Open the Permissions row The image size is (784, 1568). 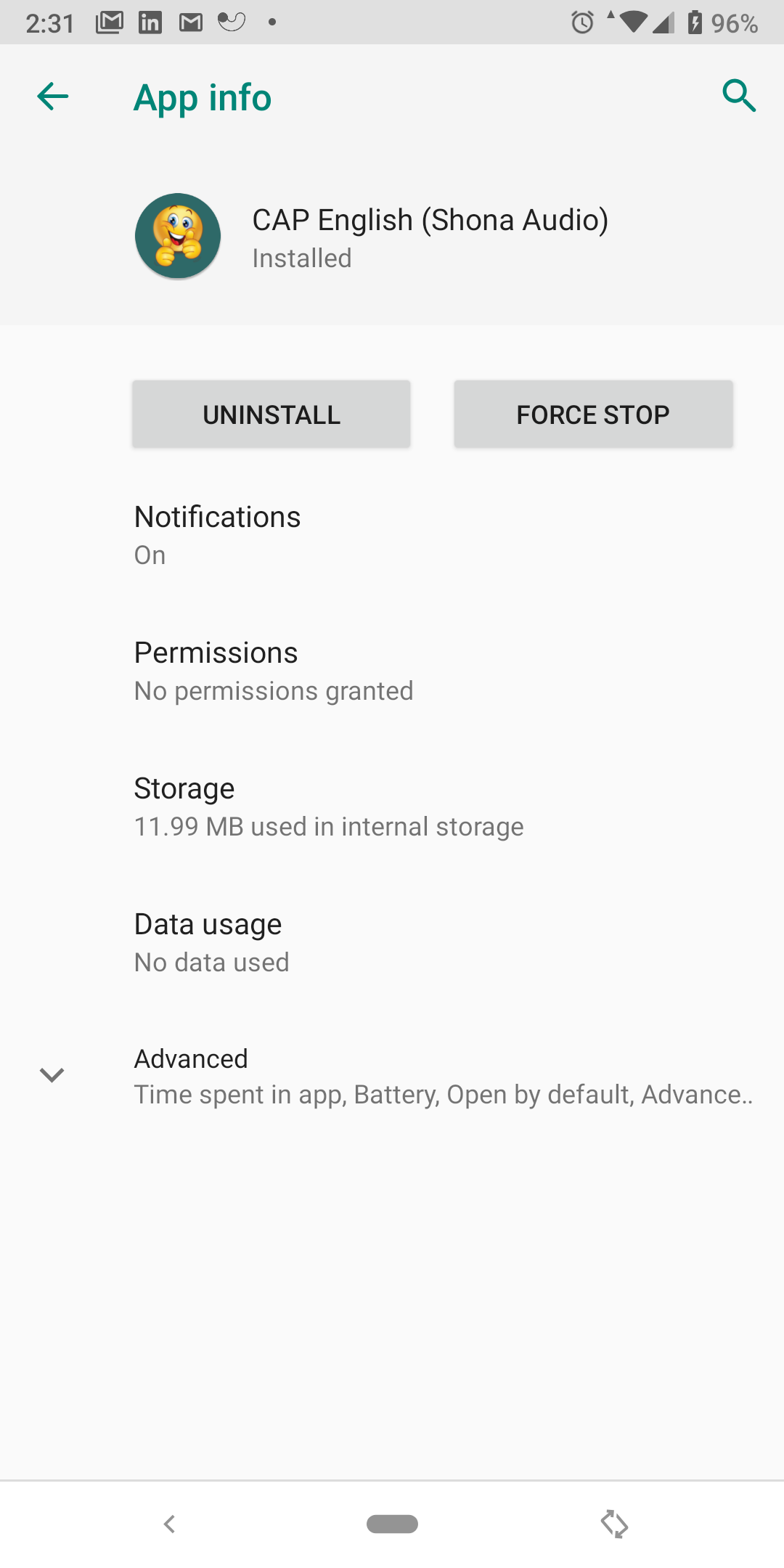pyautogui.click(x=392, y=671)
